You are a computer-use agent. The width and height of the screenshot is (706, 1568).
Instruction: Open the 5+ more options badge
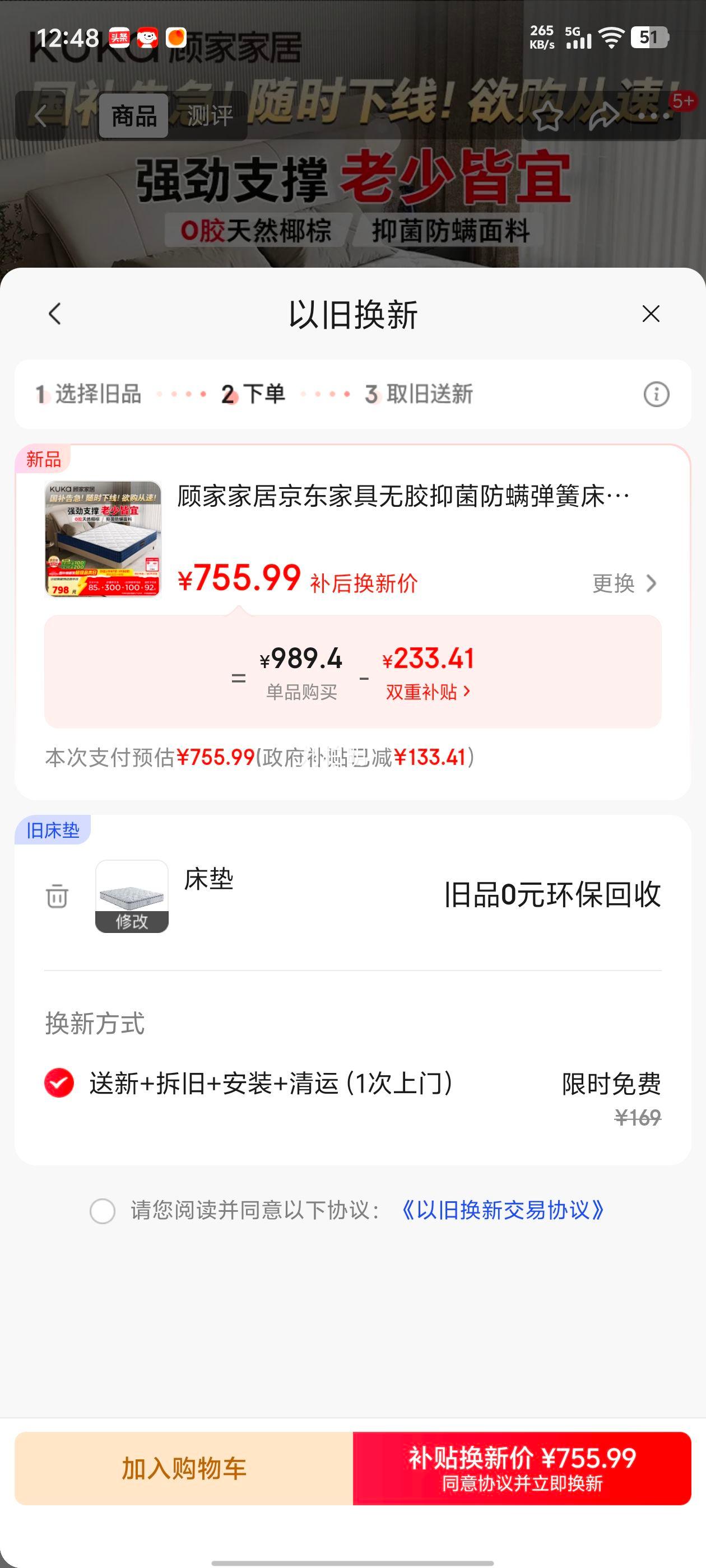point(682,102)
